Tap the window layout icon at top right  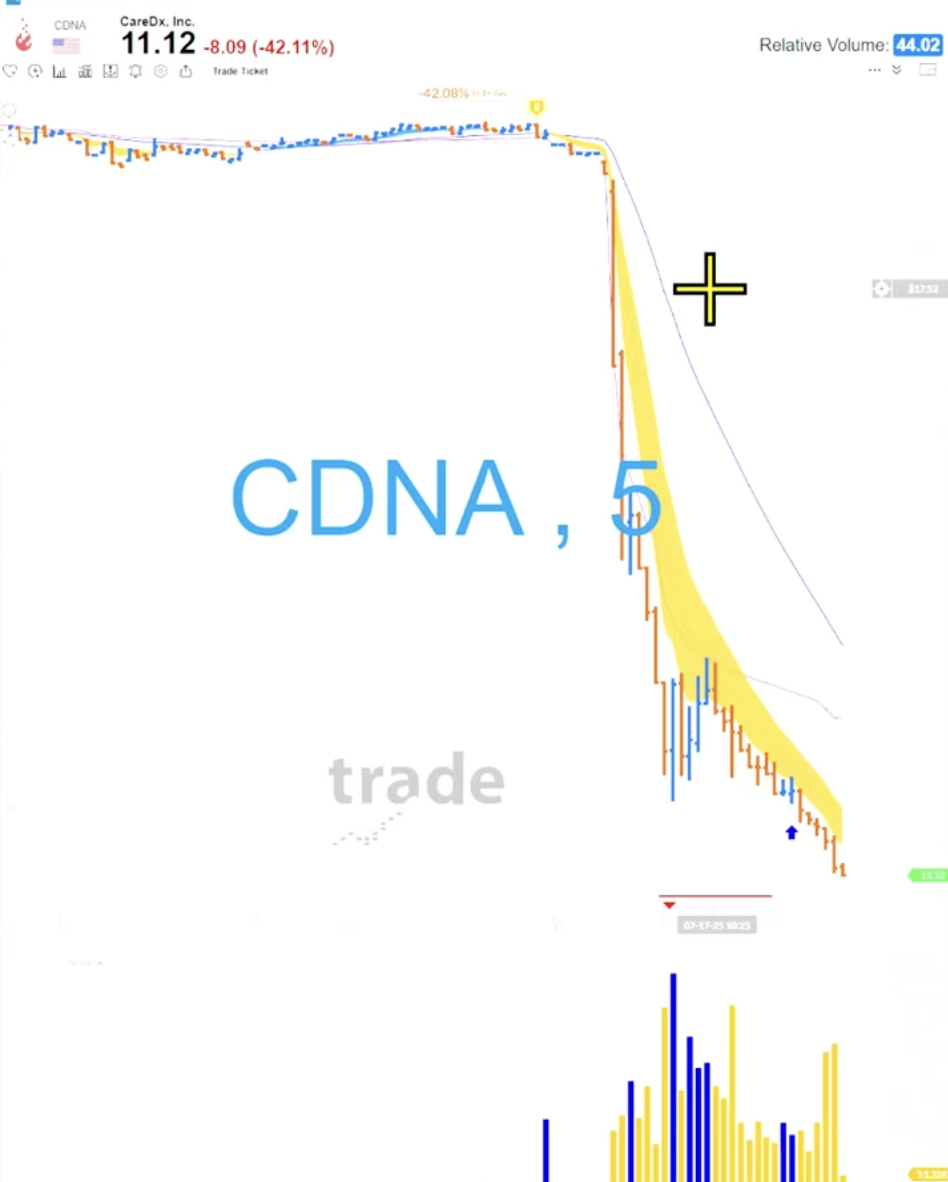pos(927,70)
